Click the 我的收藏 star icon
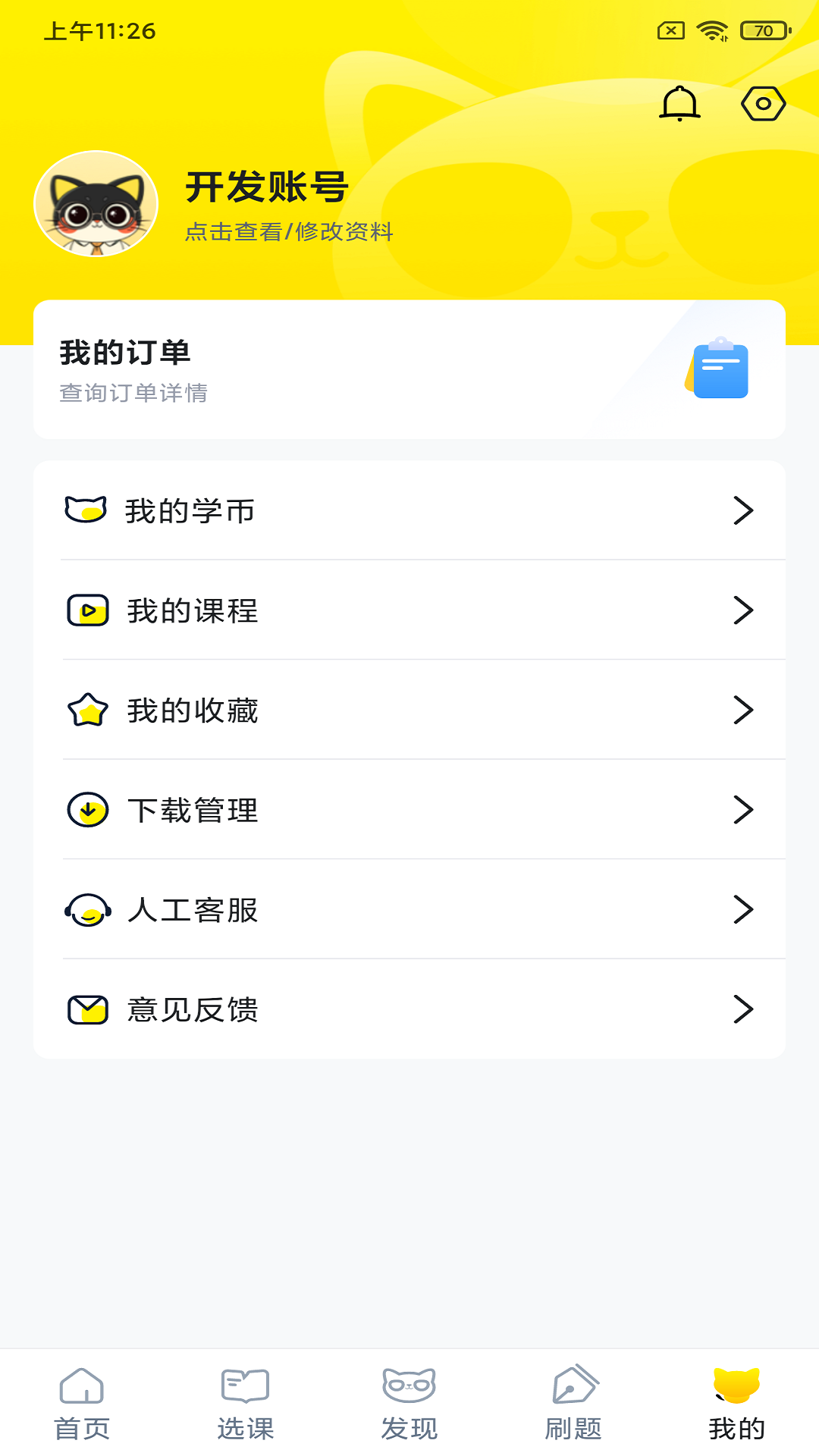The image size is (819, 1456). (87, 711)
